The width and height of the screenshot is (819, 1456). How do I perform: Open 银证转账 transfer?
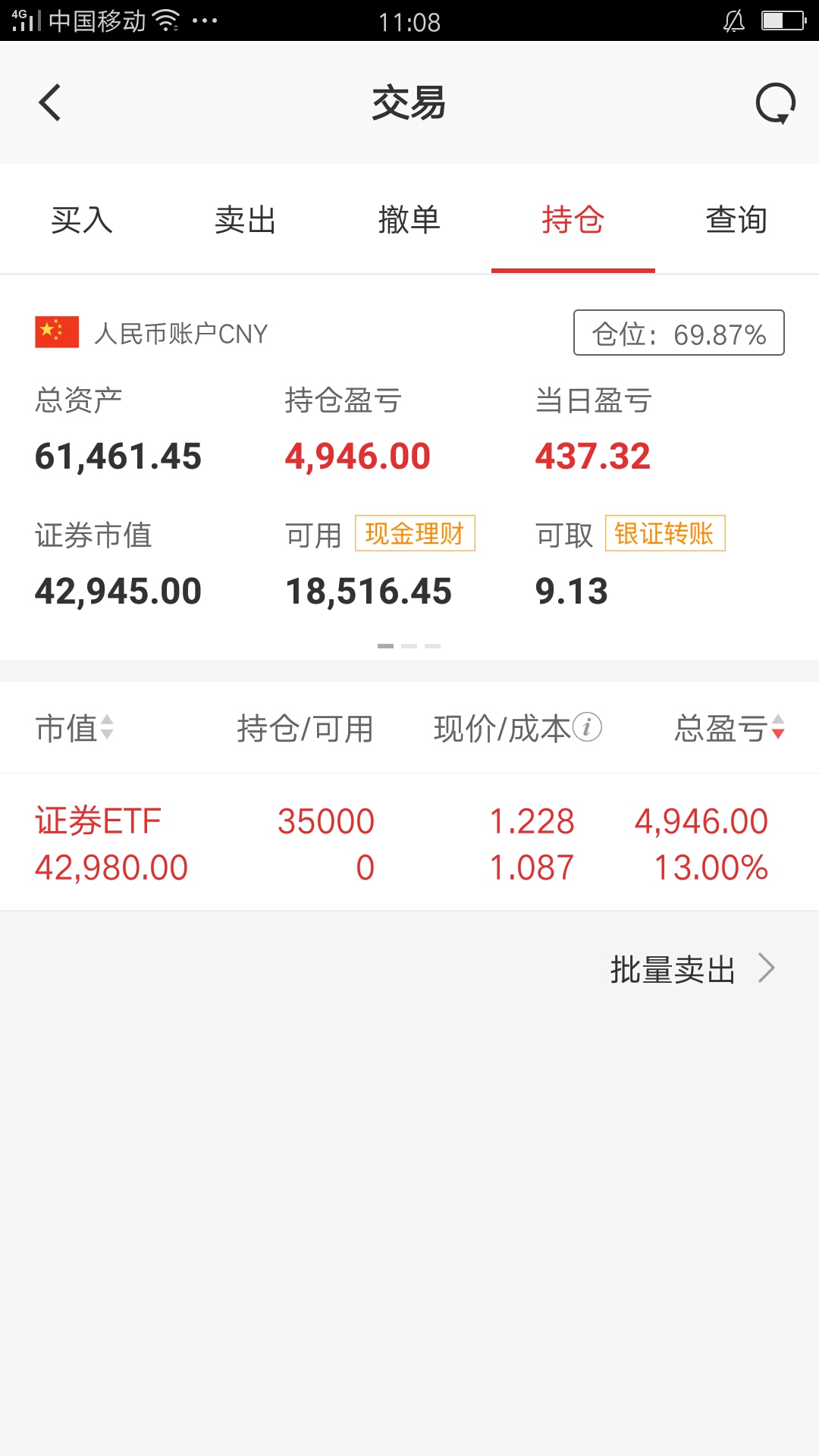pos(664,534)
